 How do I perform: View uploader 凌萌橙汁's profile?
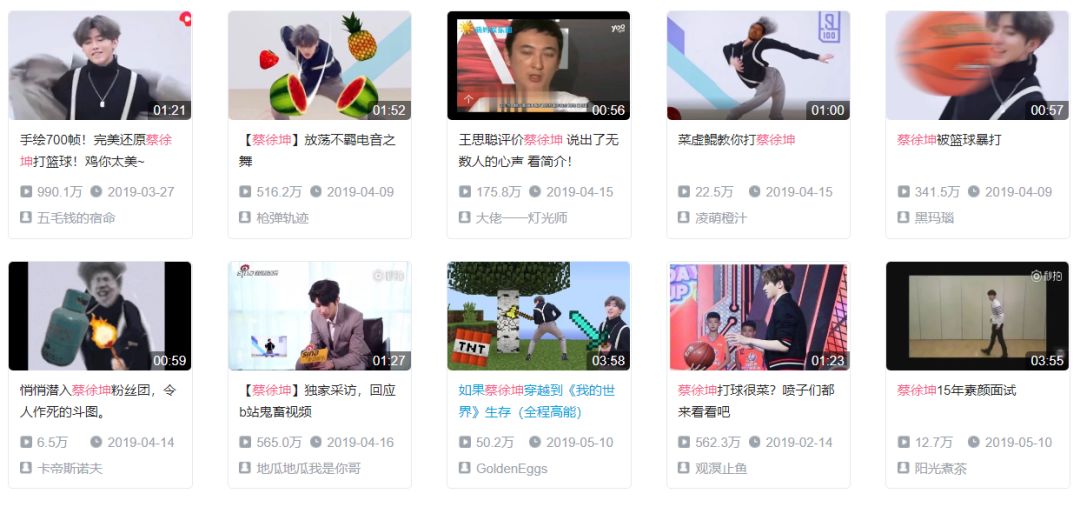[x=720, y=218]
